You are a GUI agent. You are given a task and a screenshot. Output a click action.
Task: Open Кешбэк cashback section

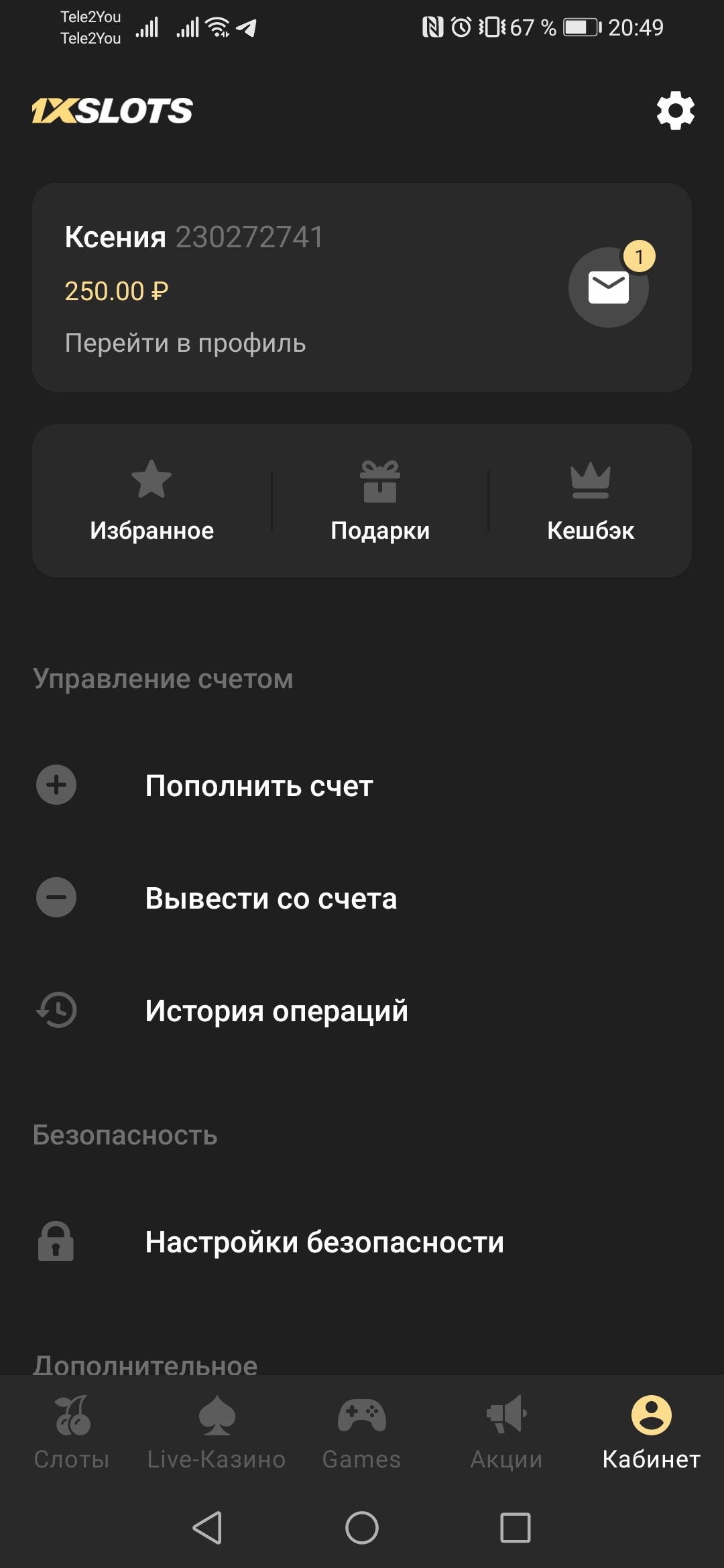pyautogui.click(x=590, y=501)
